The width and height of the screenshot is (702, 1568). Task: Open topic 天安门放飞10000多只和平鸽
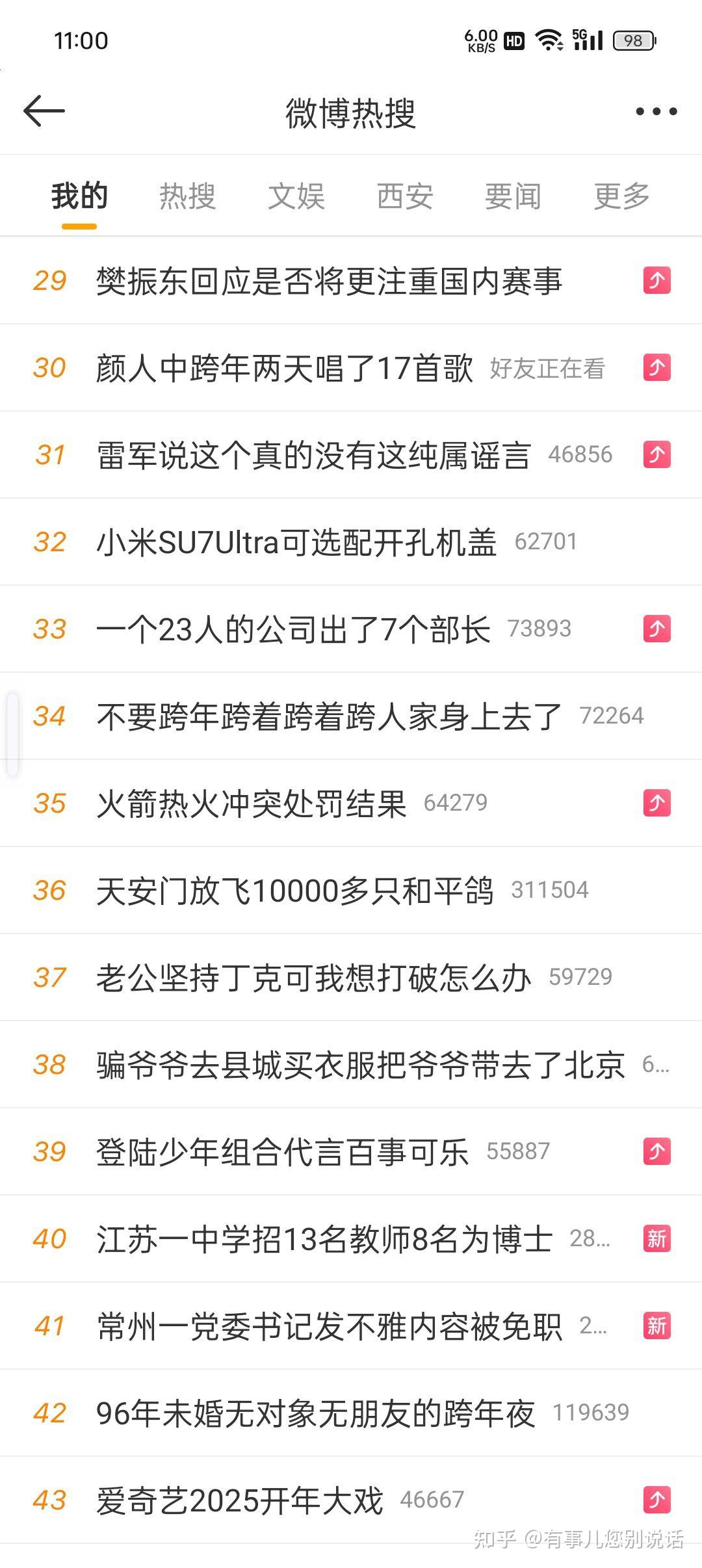pyautogui.click(x=295, y=891)
